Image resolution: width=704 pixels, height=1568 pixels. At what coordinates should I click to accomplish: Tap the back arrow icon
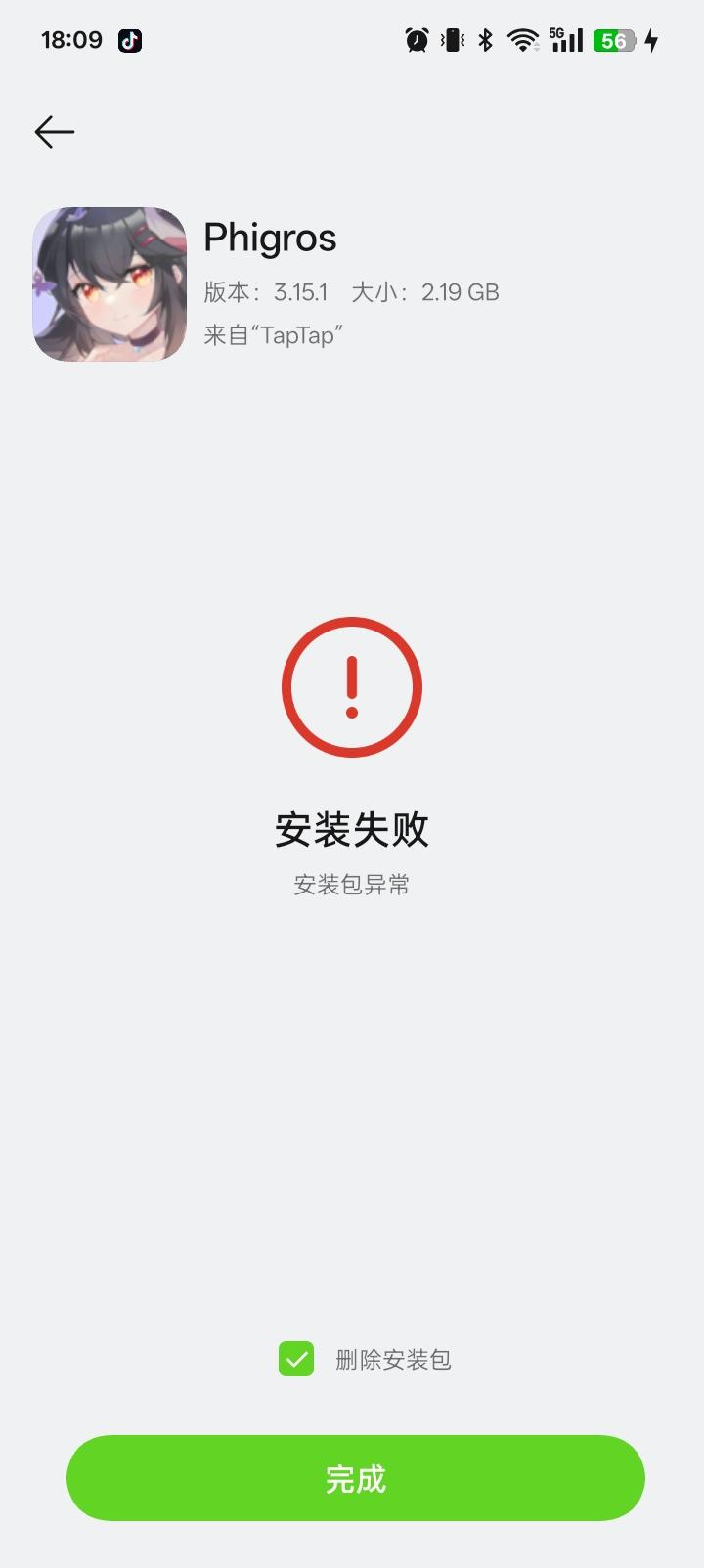(54, 131)
